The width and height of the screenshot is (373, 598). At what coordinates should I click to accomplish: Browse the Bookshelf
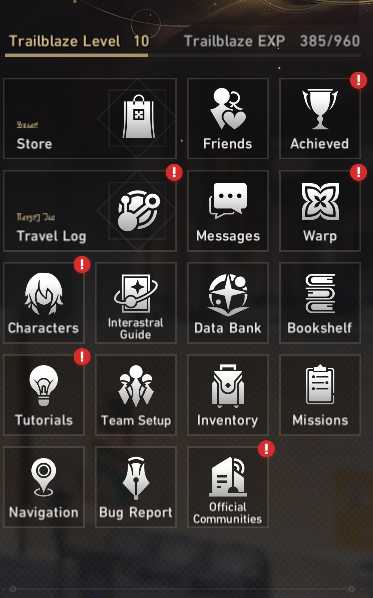pos(320,303)
